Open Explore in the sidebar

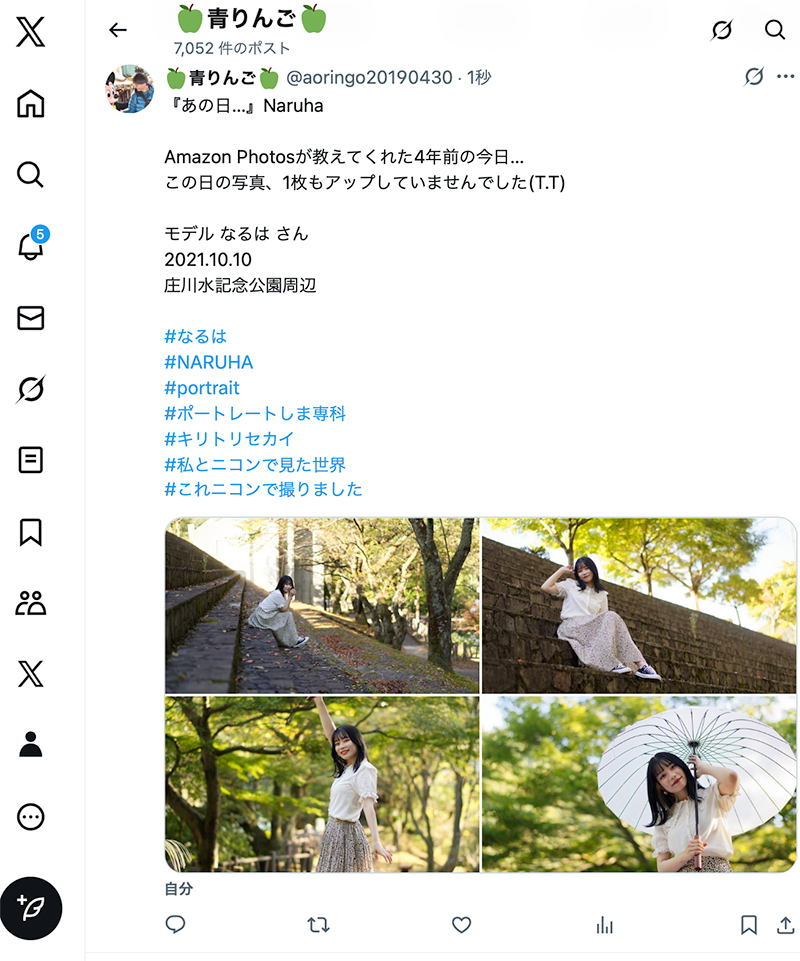(31, 175)
